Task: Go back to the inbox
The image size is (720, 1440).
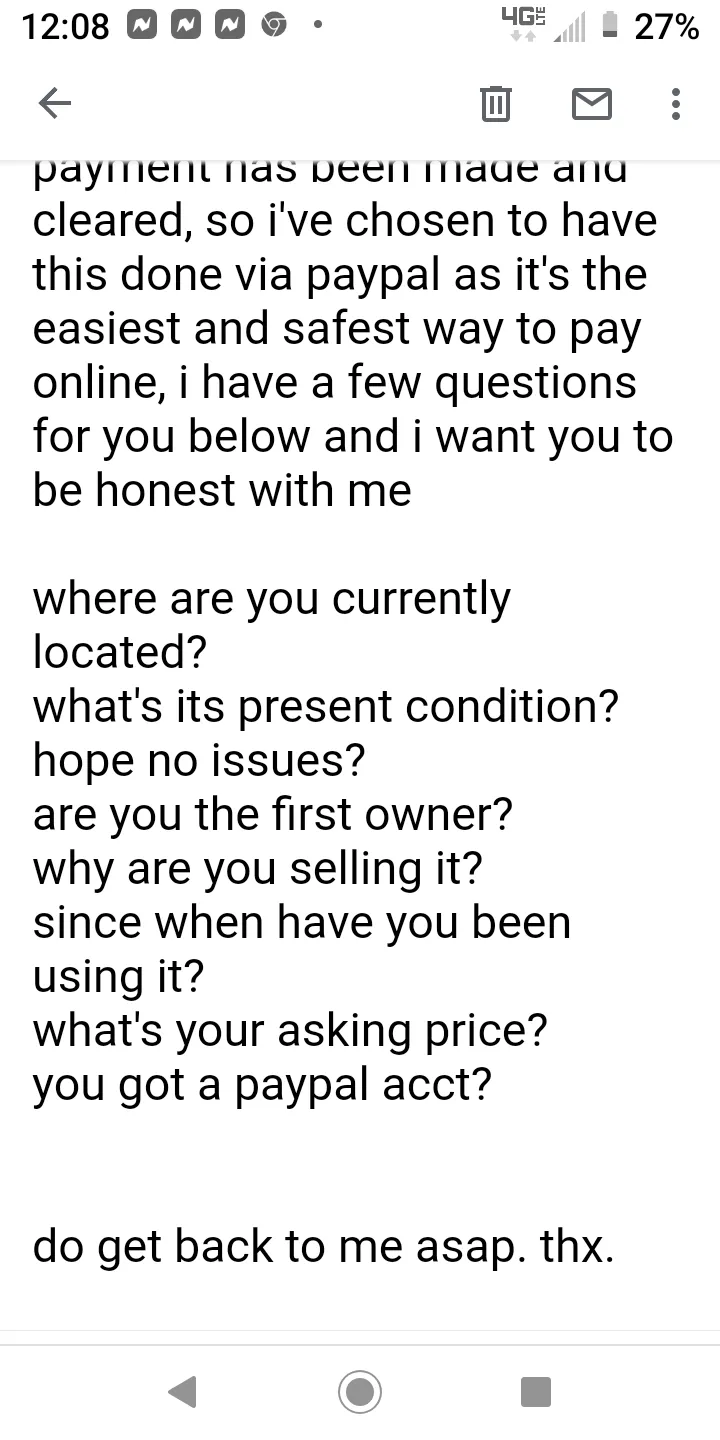Action: [x=55, y=103]
